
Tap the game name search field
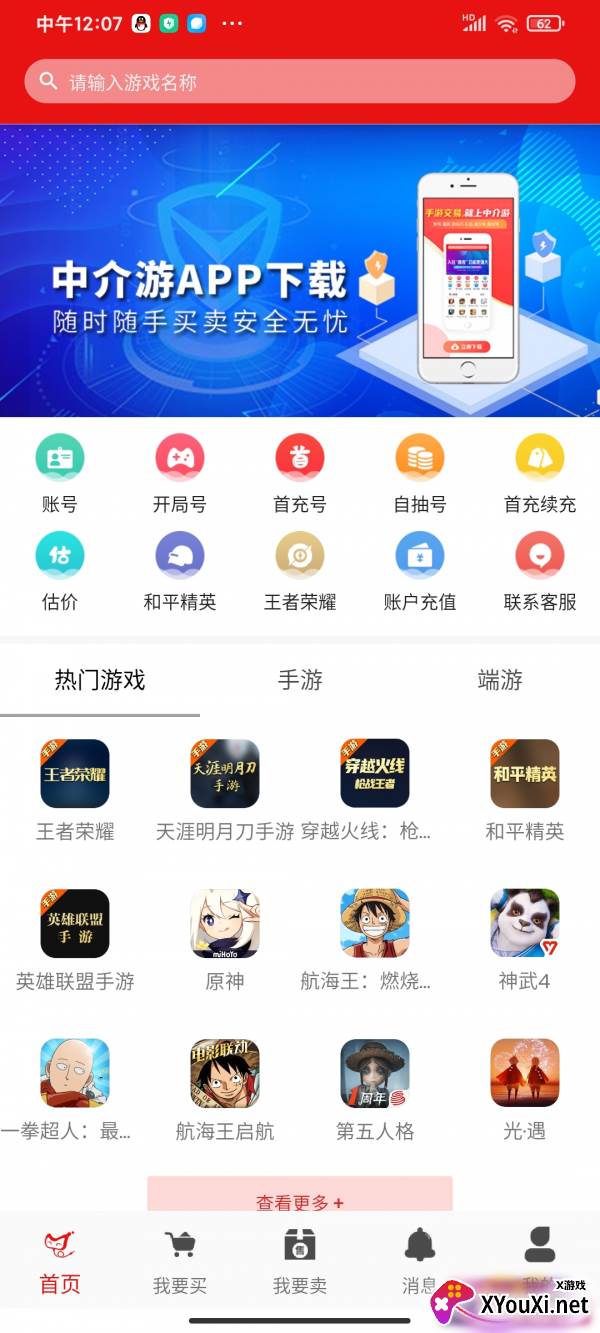[300, 82]
